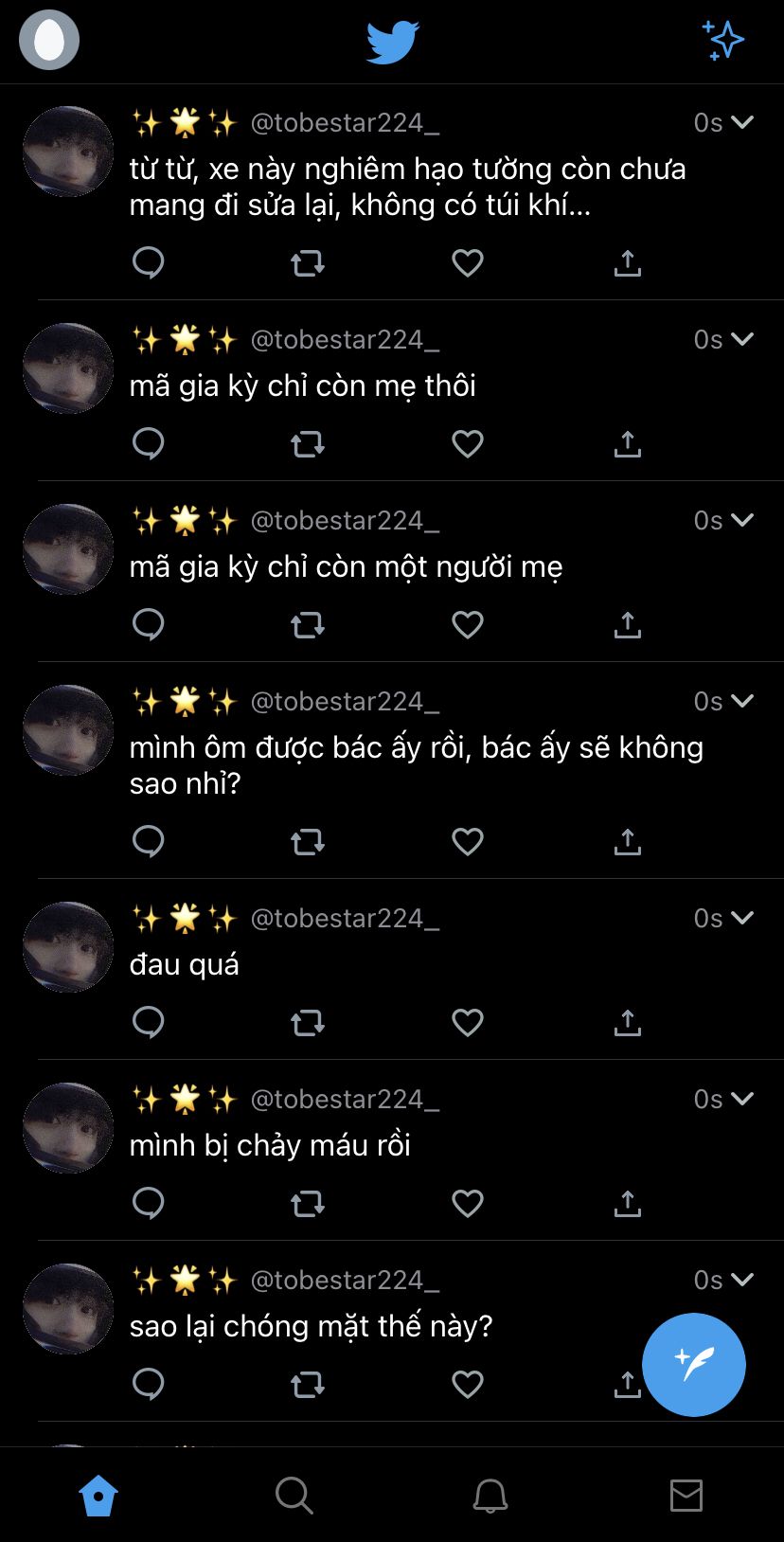Open avatar on "mình bị chảy máu rồi" tweet
This screenshot has width=784, height=1542.
68,1127
